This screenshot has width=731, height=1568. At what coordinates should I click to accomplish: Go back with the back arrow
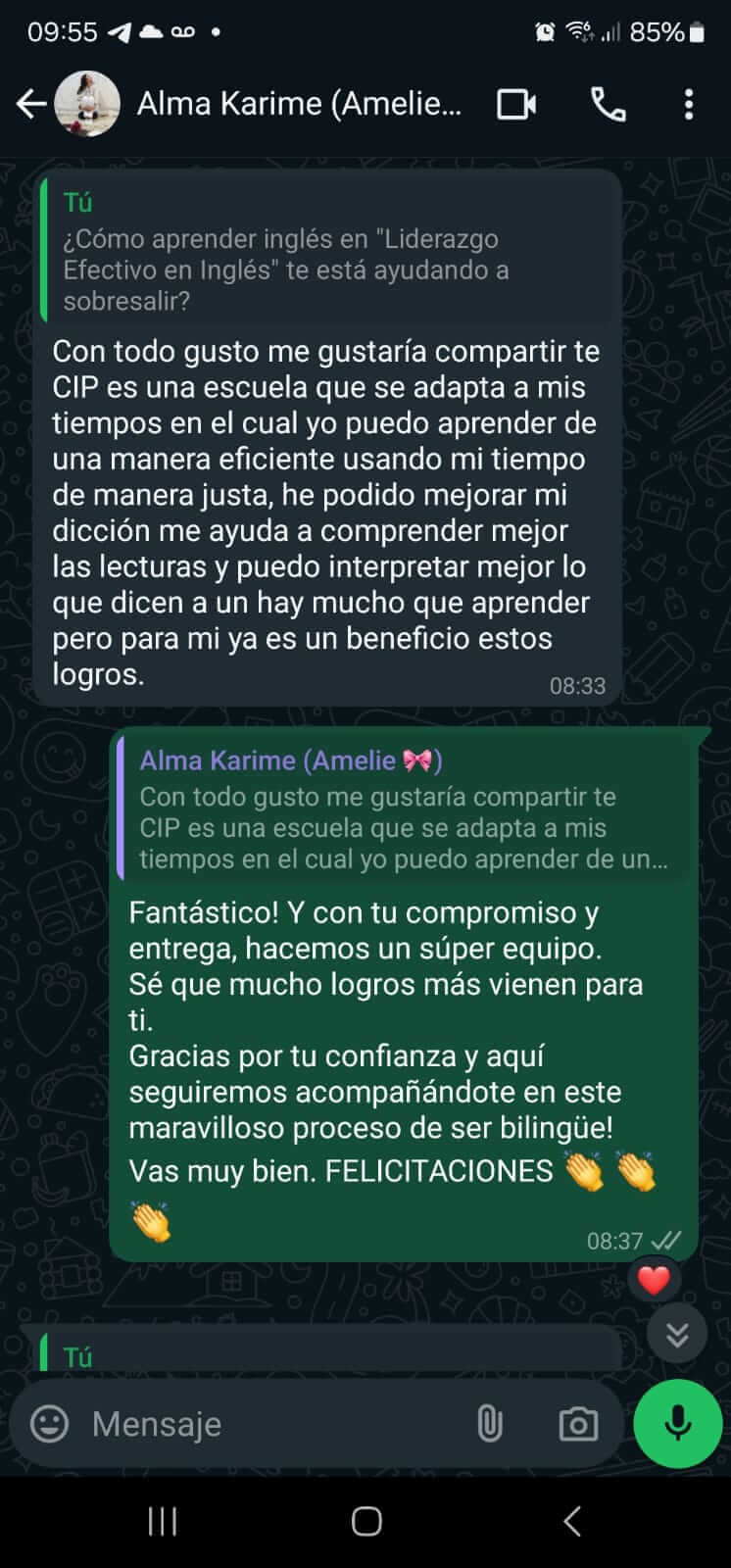point(27,103)
